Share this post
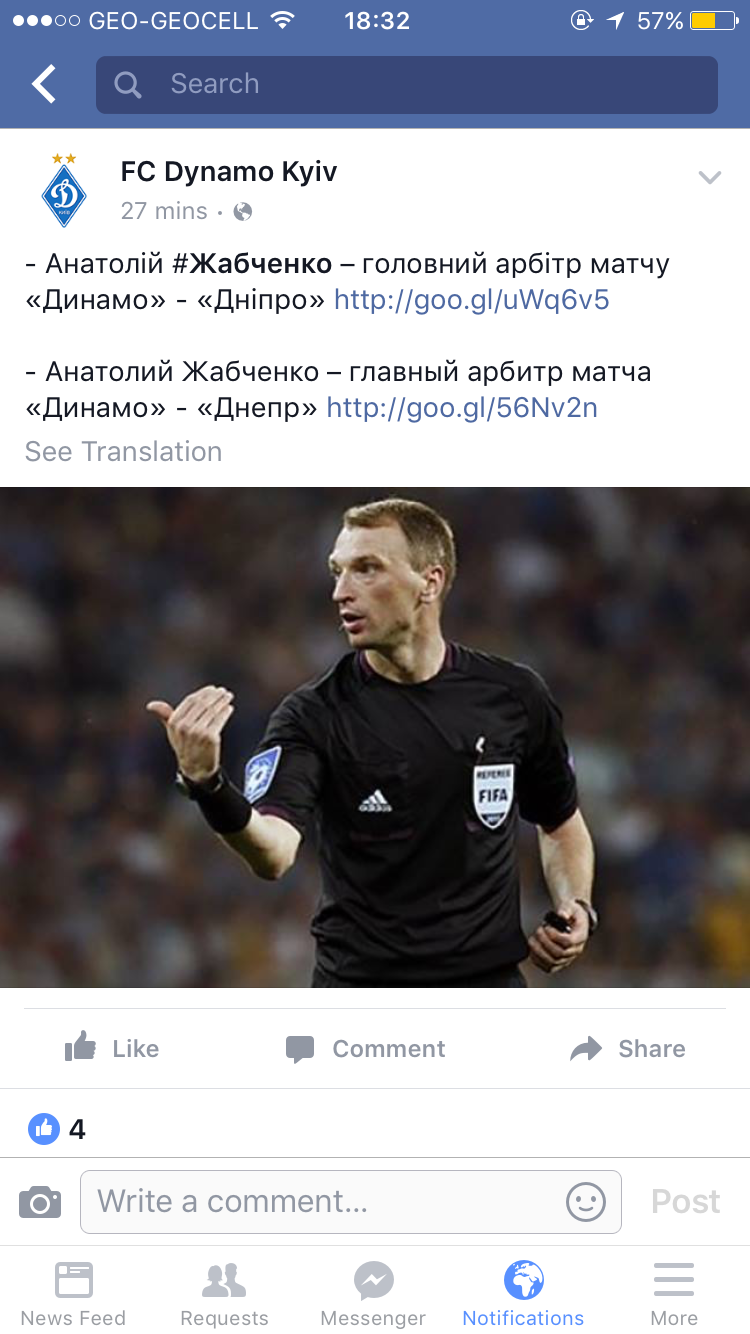 click(x=628, y=1048)
